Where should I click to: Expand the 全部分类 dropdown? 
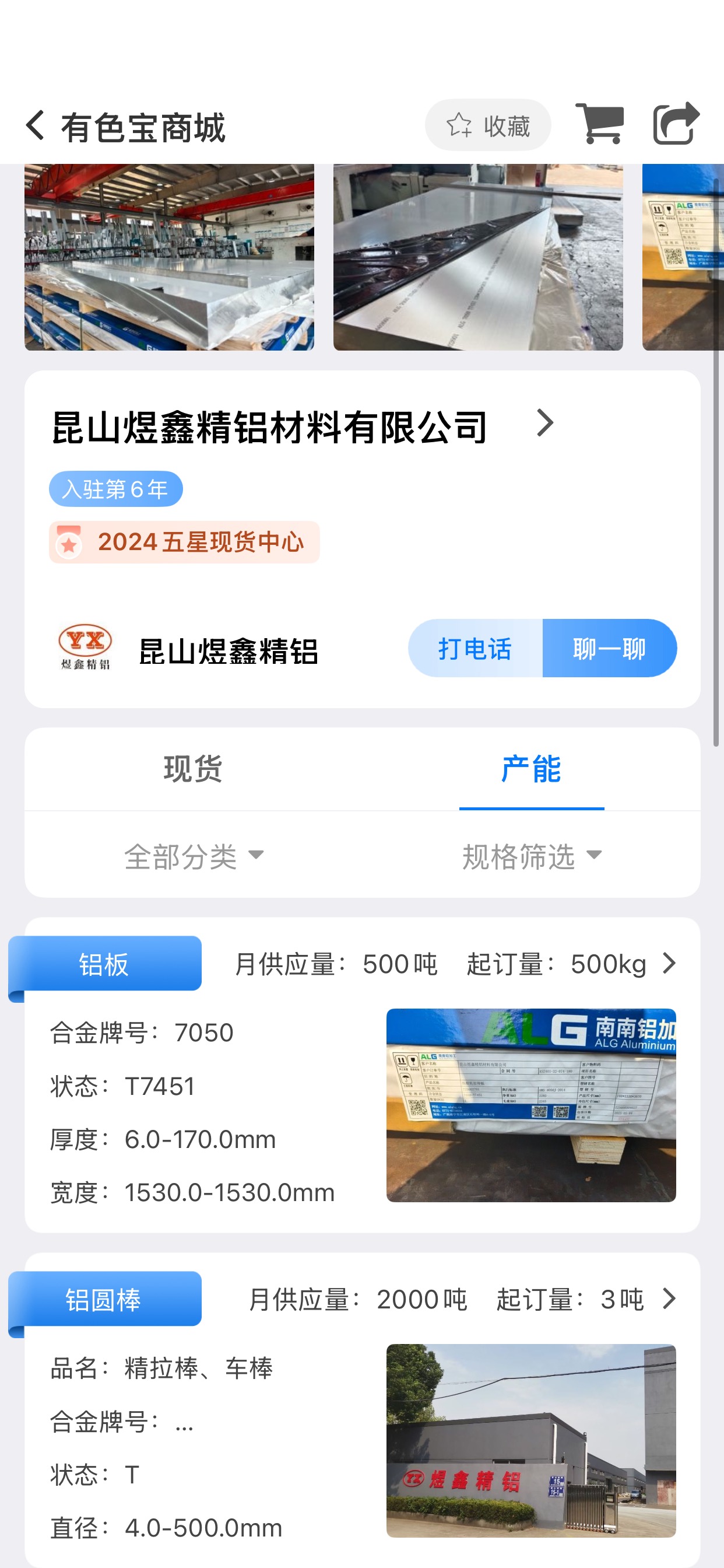tap(194, 856)
